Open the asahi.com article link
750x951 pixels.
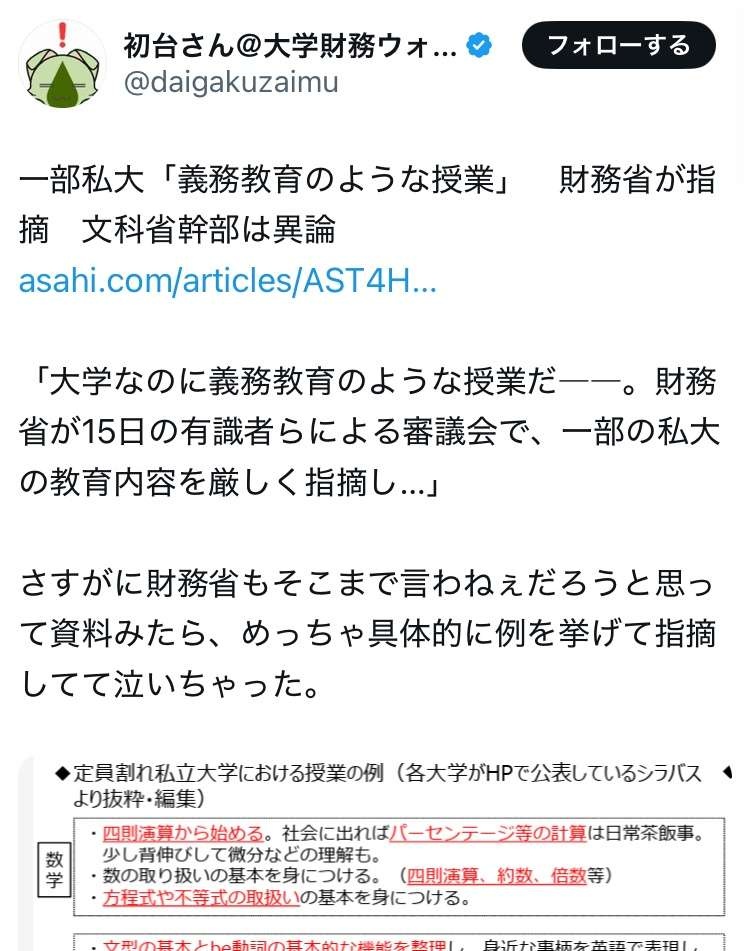tap(228, 281)
